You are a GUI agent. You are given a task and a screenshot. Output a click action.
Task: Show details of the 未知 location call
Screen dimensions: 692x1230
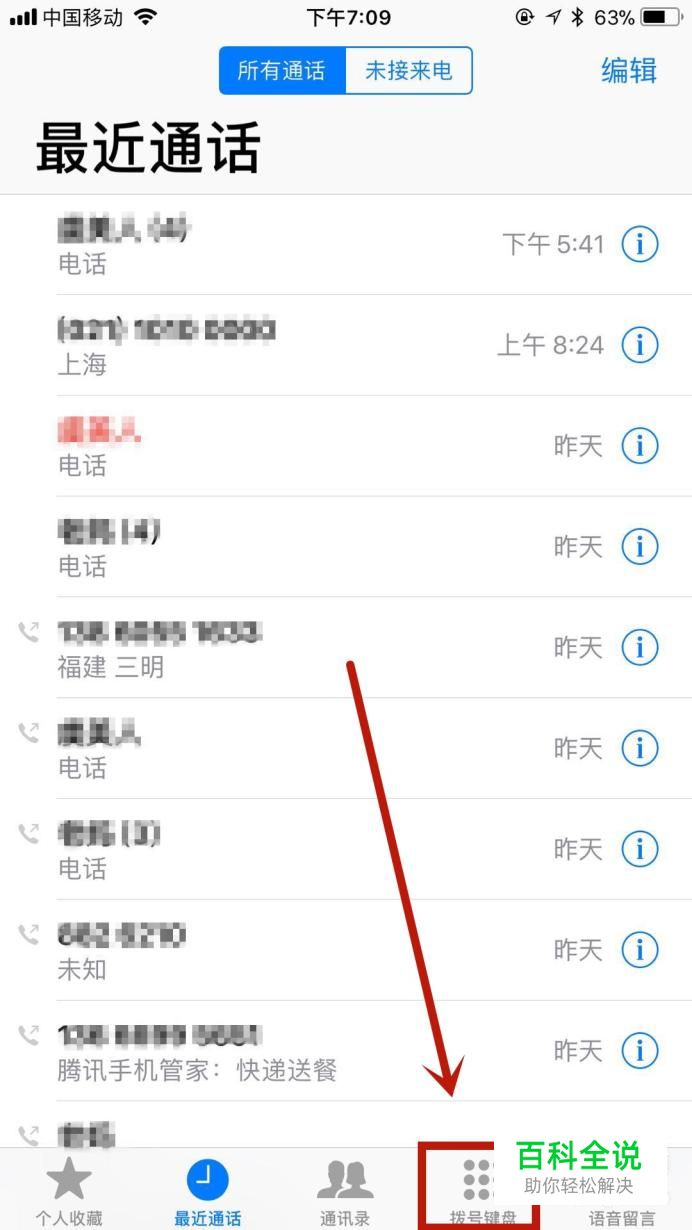click(640, 950)
